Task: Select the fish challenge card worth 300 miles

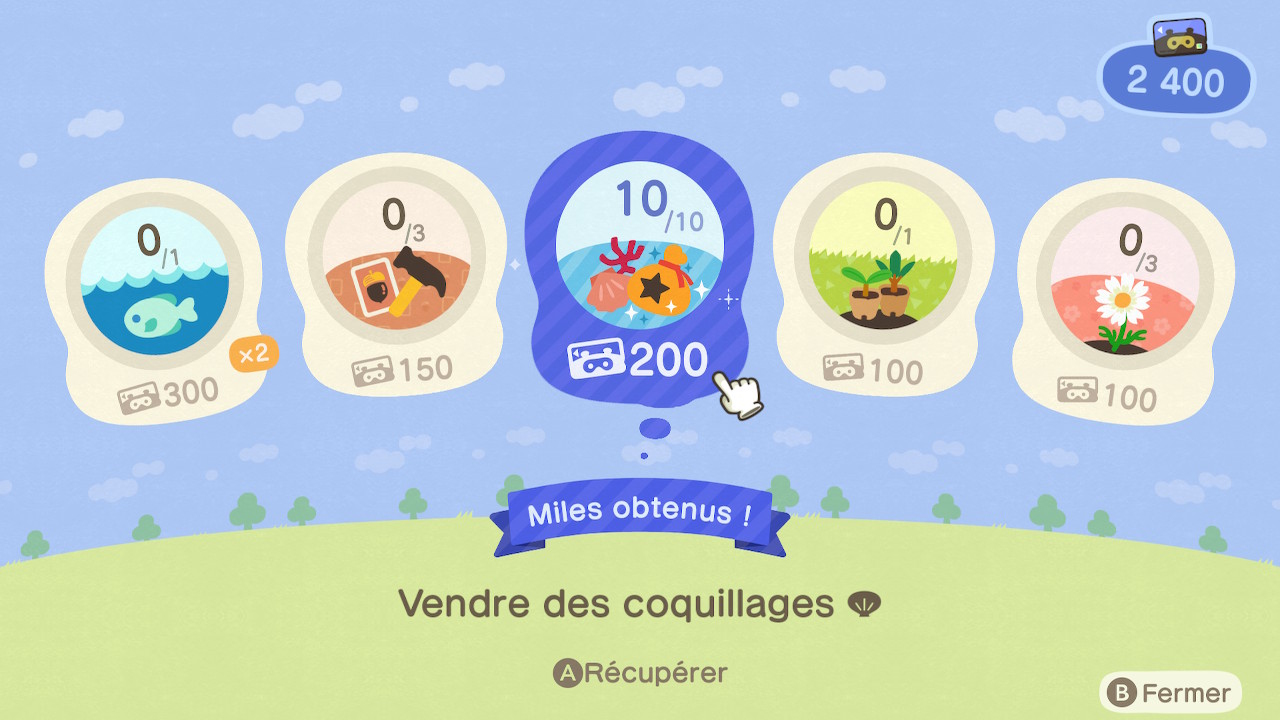Action: (154, 298)
